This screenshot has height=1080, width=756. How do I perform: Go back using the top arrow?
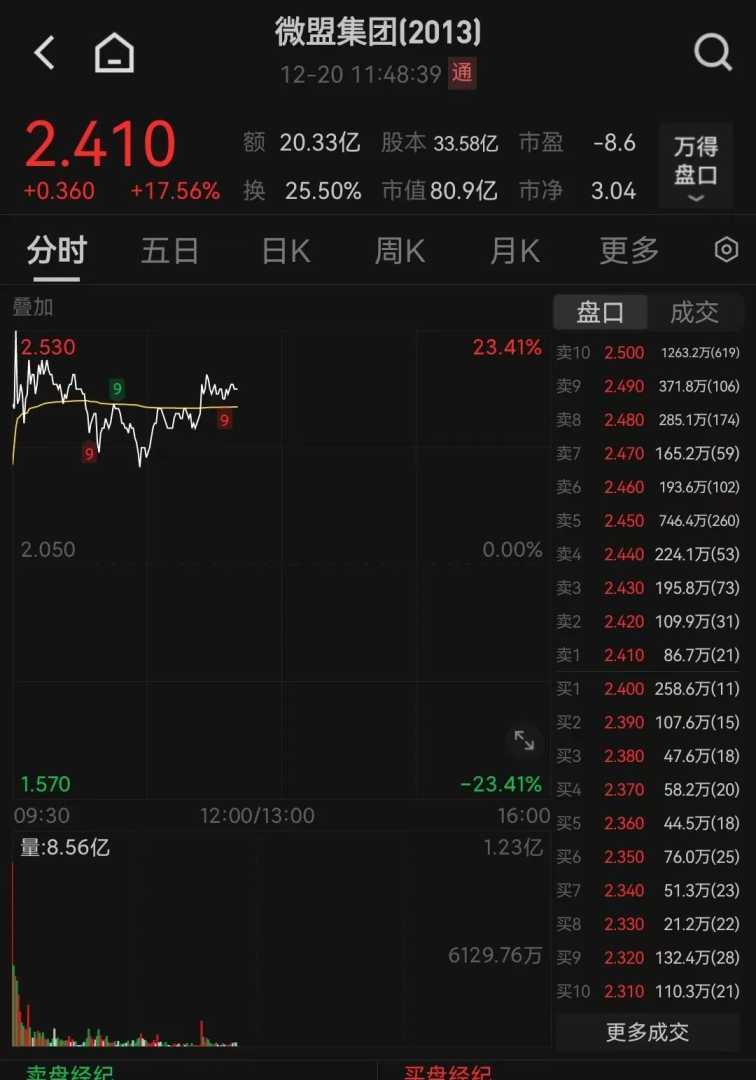tap(45, 52)
